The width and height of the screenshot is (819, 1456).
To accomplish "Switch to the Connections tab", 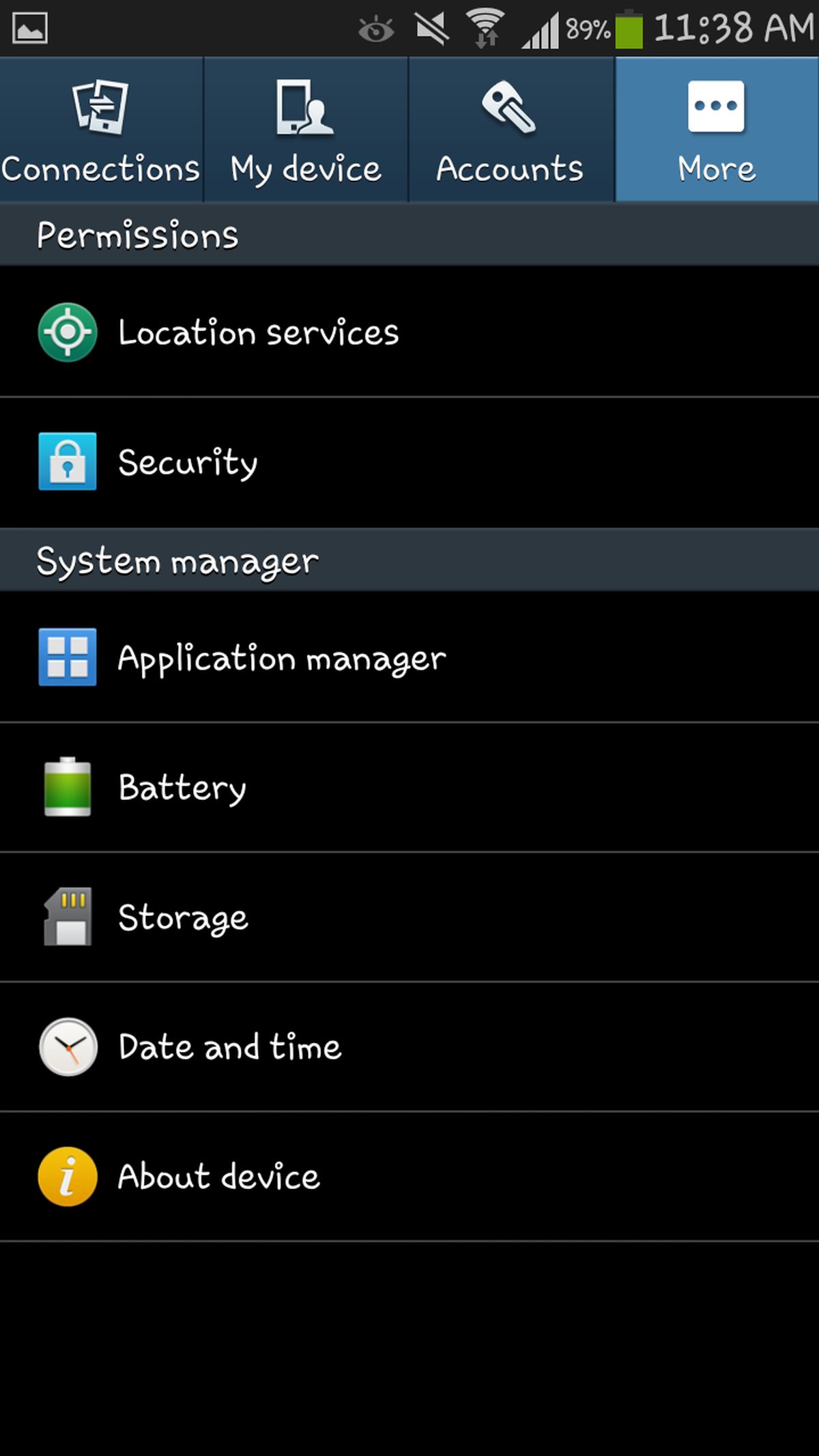I will [x=101, y=130].
